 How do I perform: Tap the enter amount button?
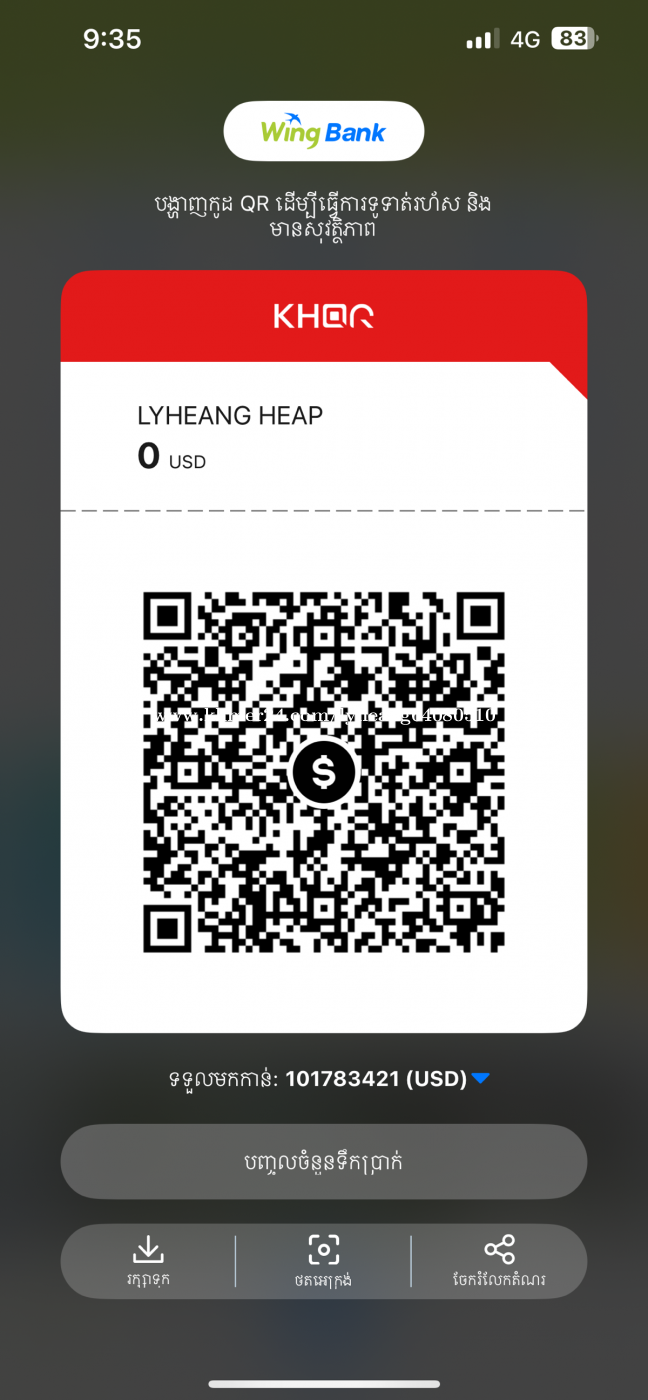324,1162
